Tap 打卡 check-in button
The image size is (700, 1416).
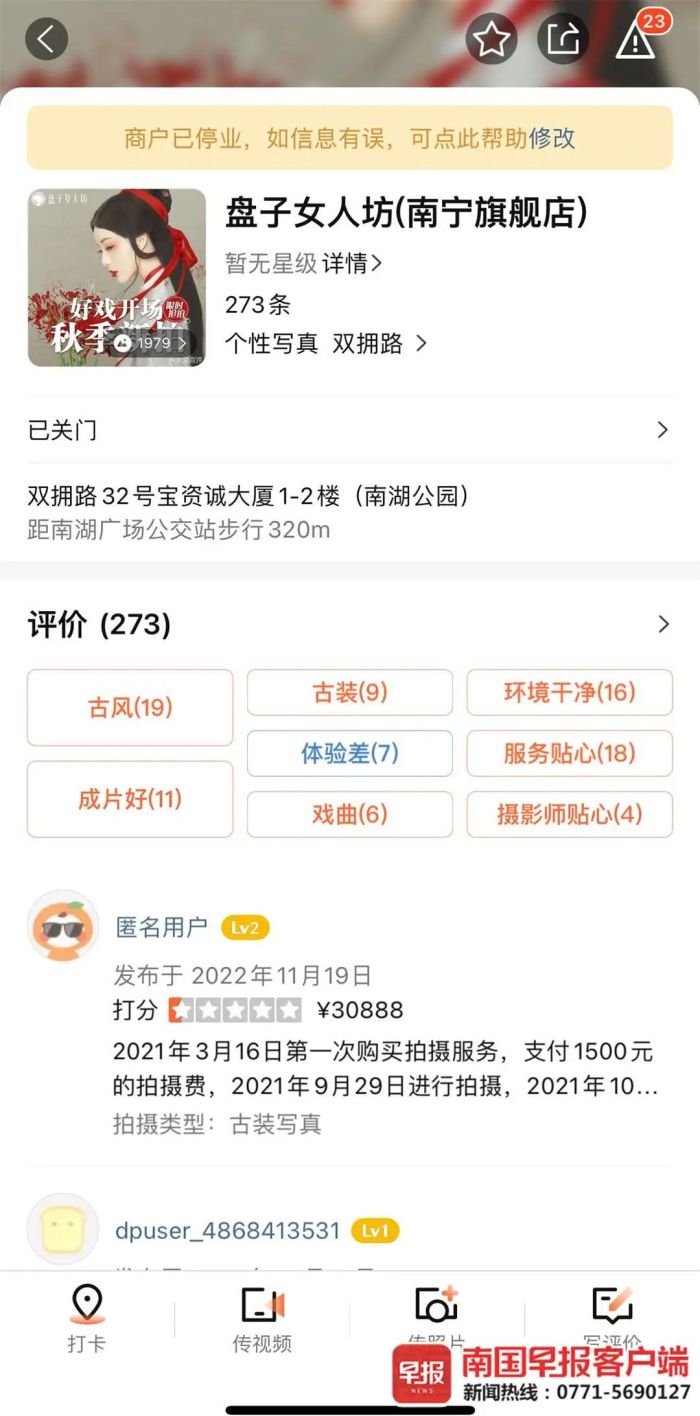87,1318
